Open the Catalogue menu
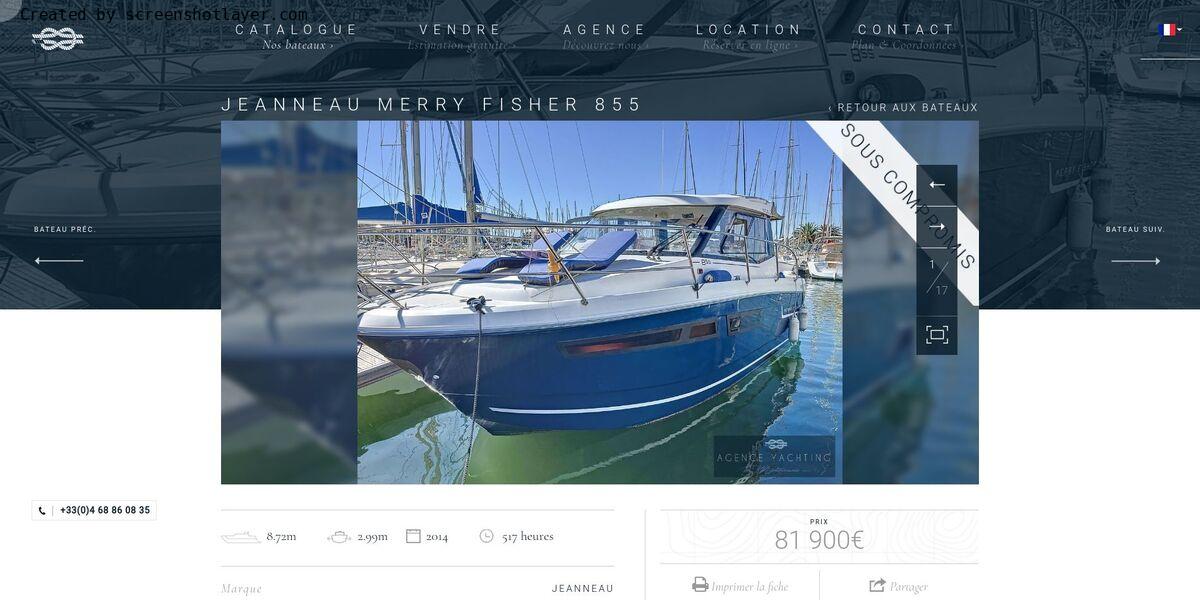 [296, 30]
